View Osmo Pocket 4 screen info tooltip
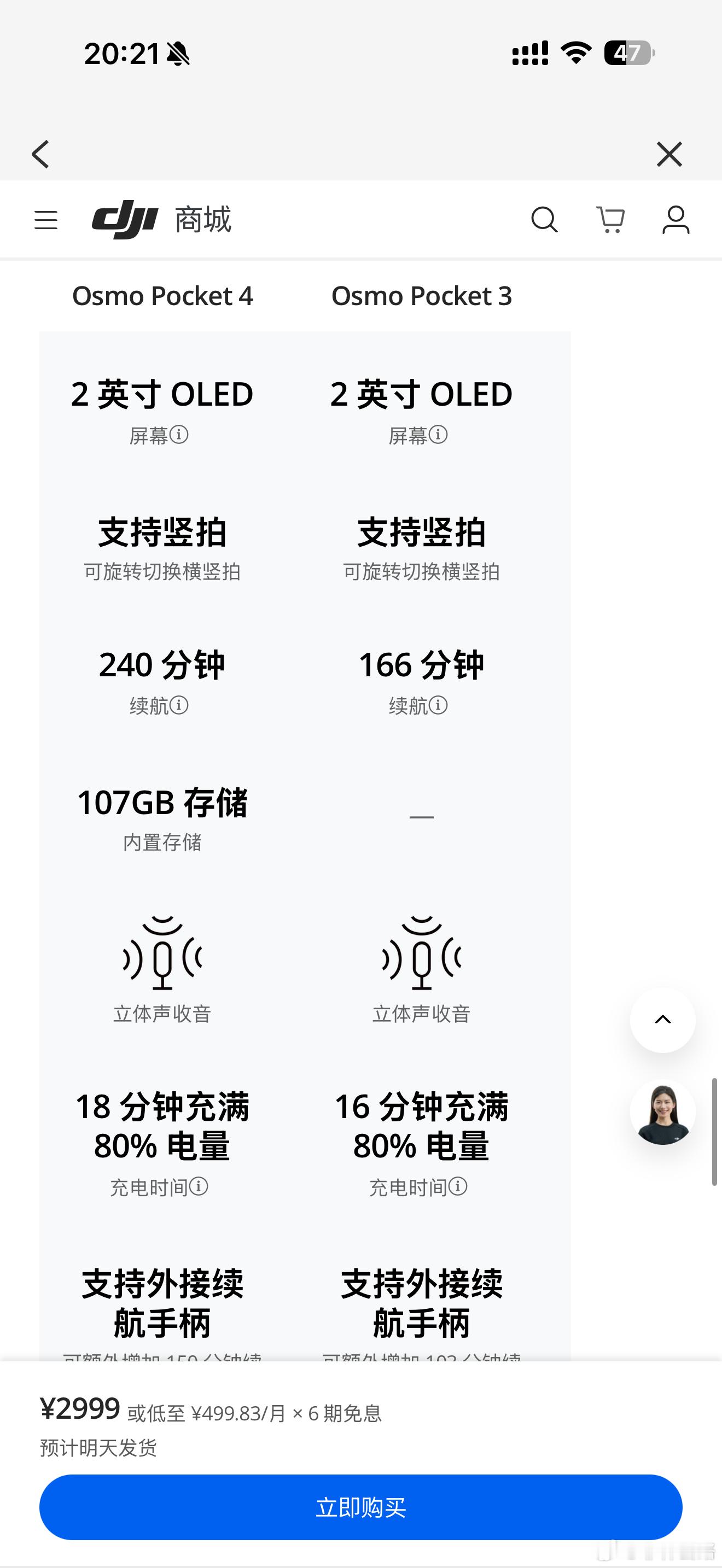Screen dimensions: 722x1568 click(179, 435)
